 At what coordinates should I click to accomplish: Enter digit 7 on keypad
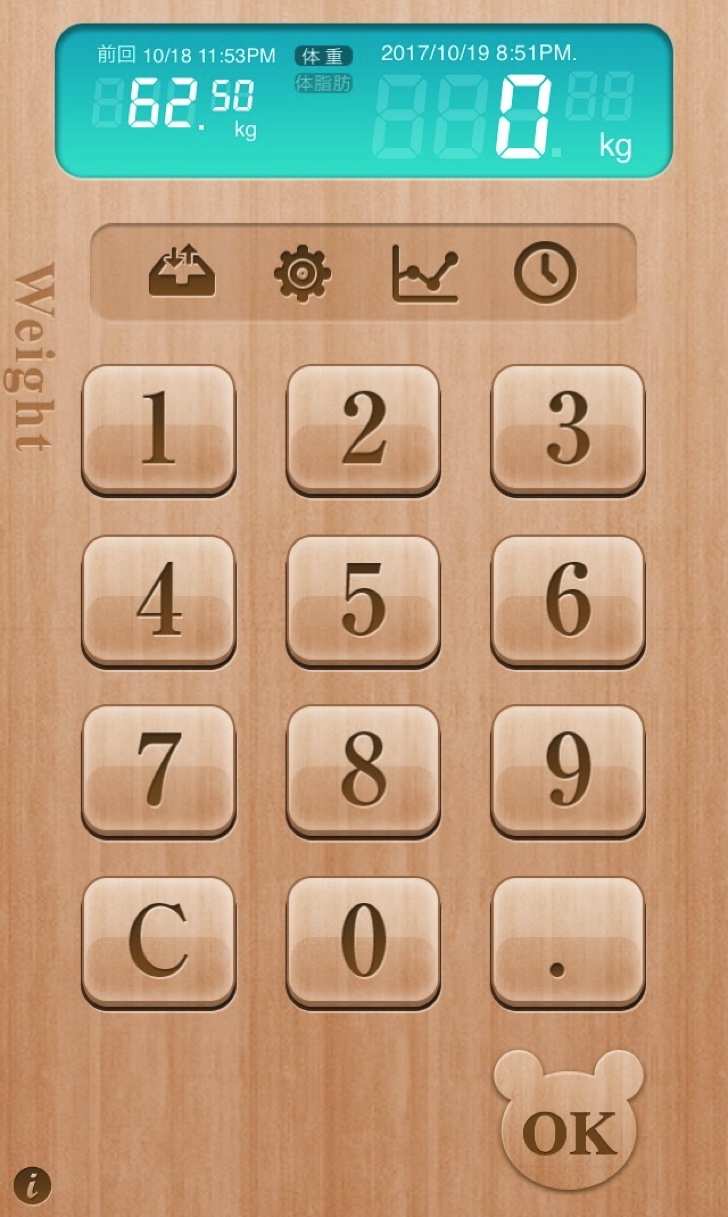[159, 770]
